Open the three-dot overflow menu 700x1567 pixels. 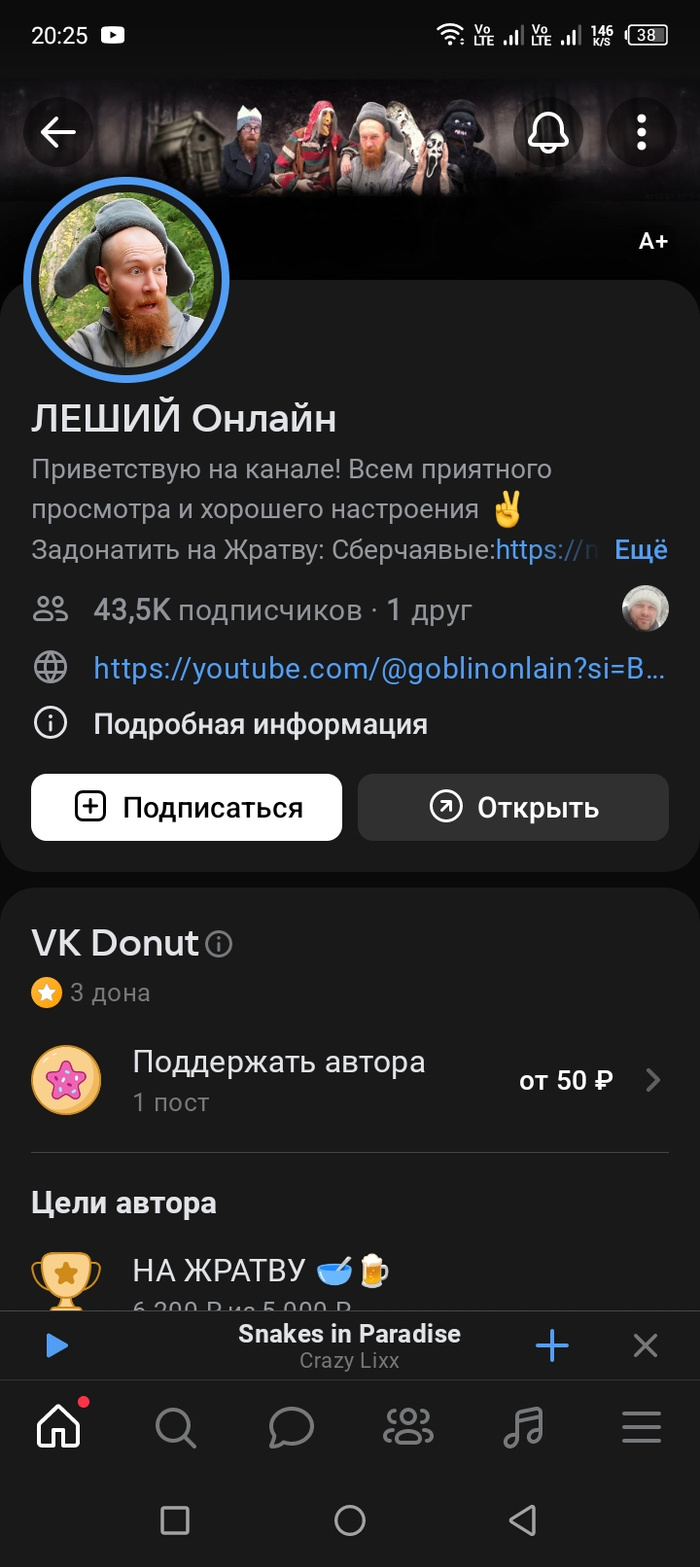point(641,132)
